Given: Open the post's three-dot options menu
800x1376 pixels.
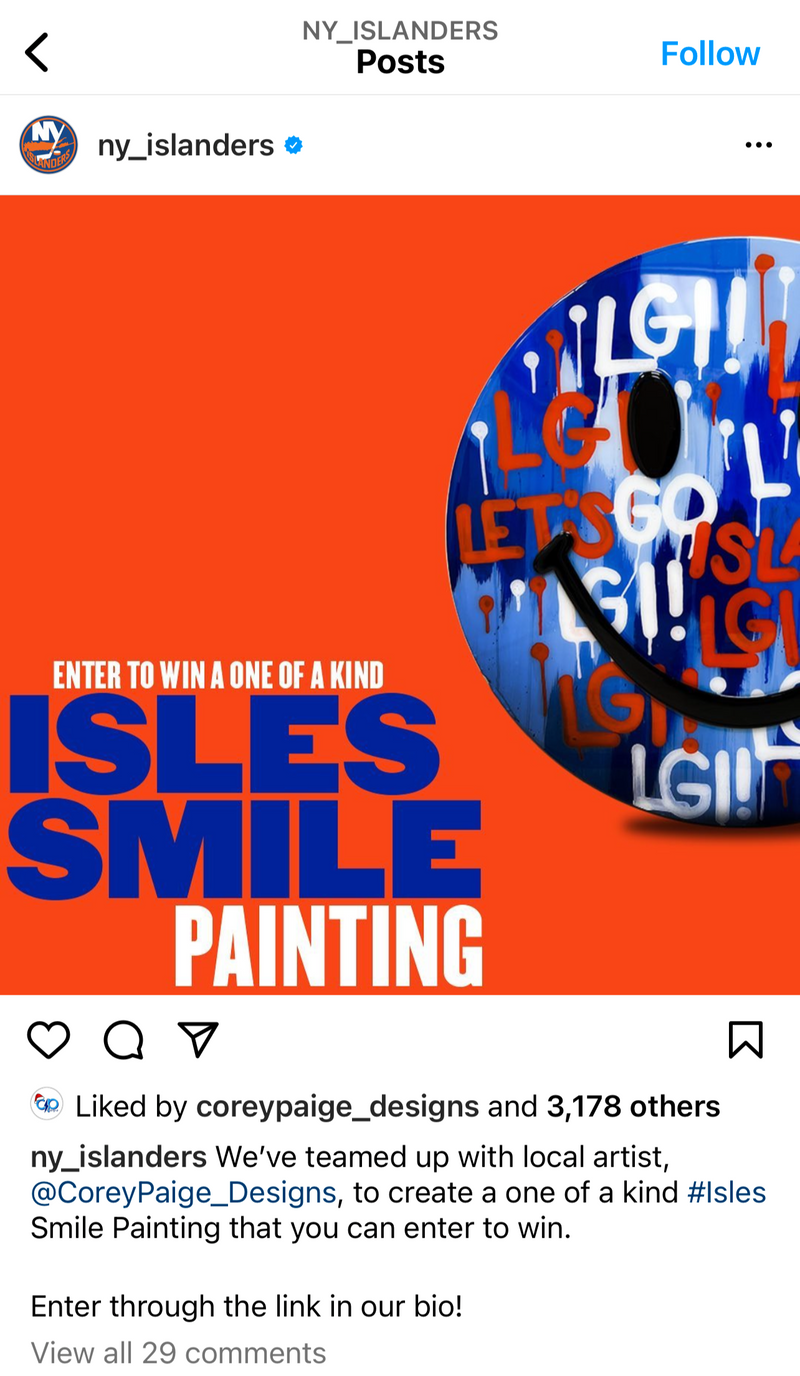Looking at the screenshot, I should tap(758, 146).
